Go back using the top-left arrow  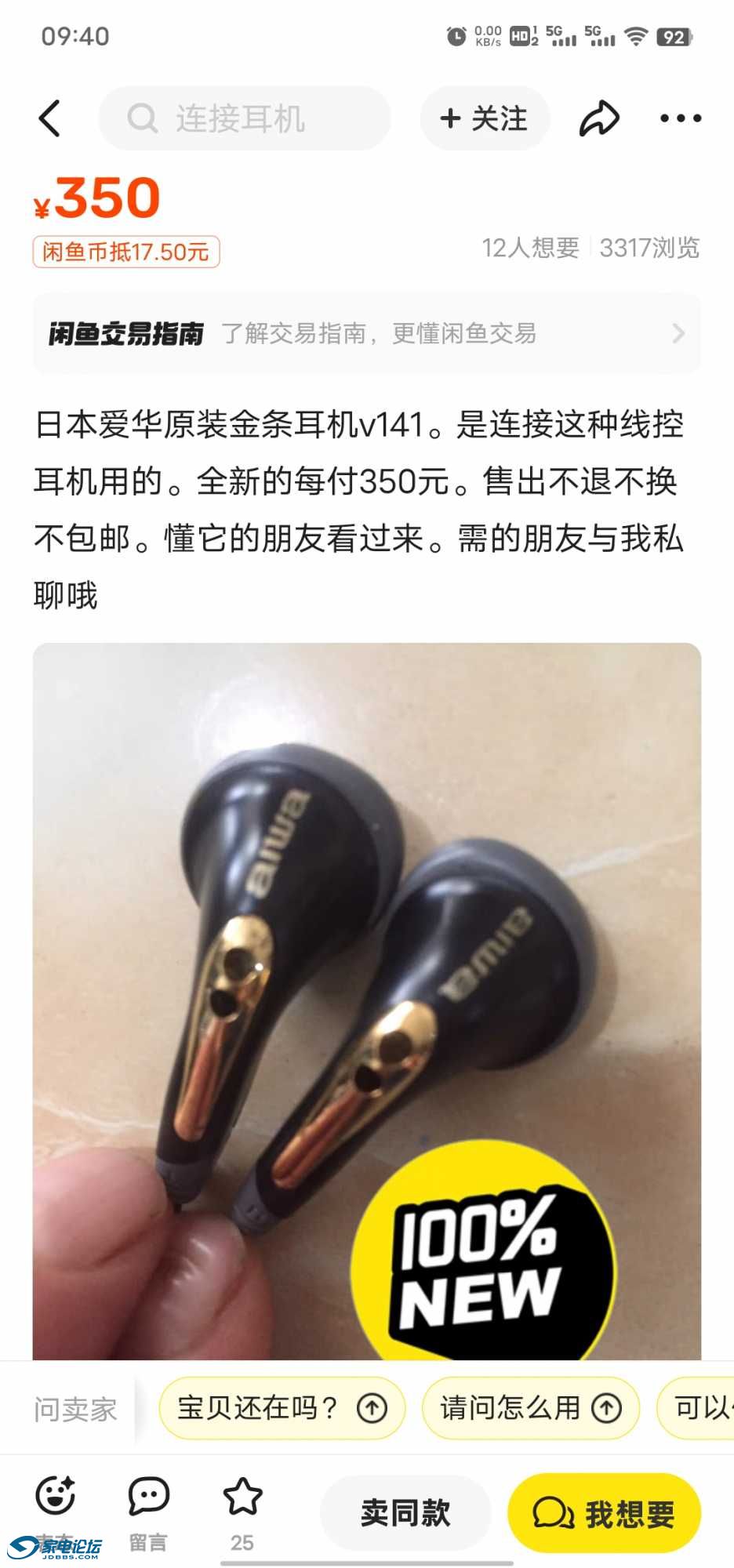coord(49,118)
